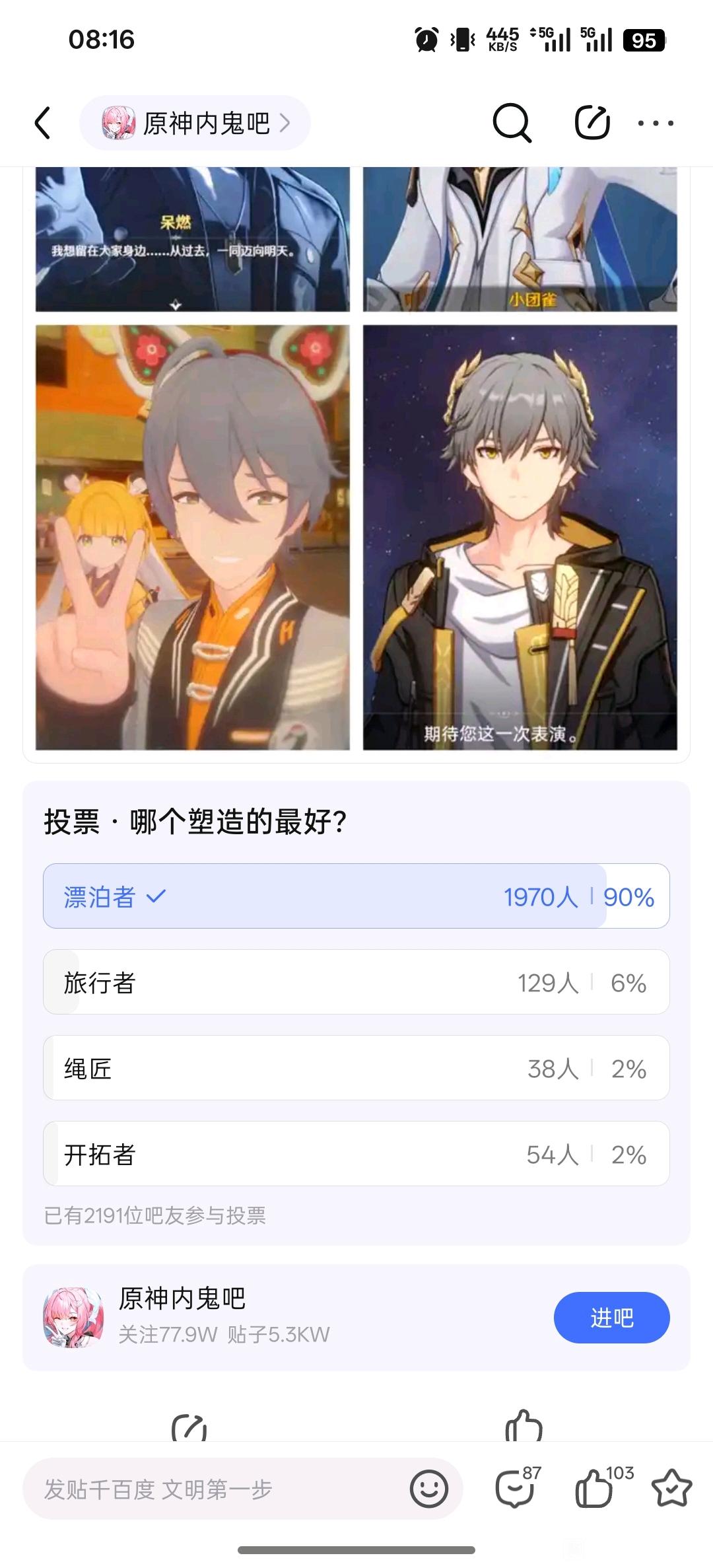Open the emoji picker smiley icon
The width and height of the screenshot is (713, 1568).
coord(428,1489)
